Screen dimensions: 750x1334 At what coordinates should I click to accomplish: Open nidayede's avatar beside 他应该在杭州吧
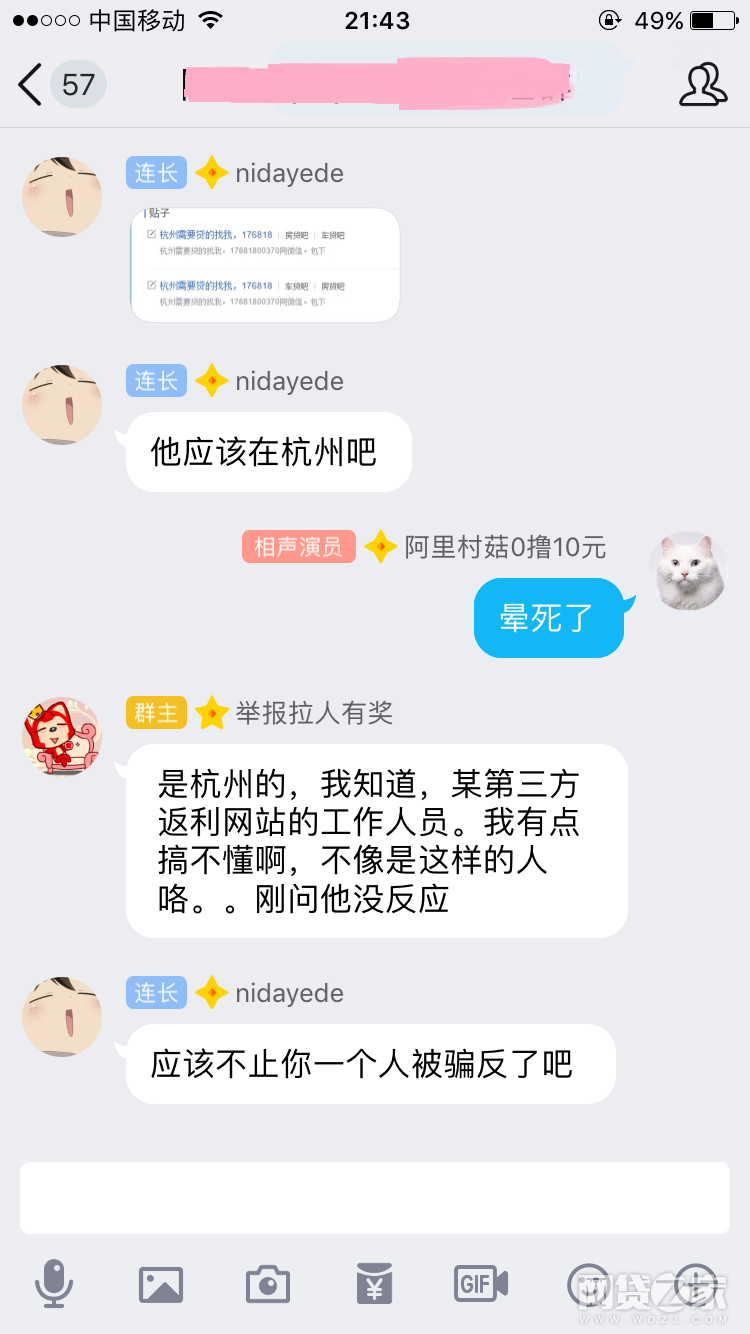click(62, 405)
